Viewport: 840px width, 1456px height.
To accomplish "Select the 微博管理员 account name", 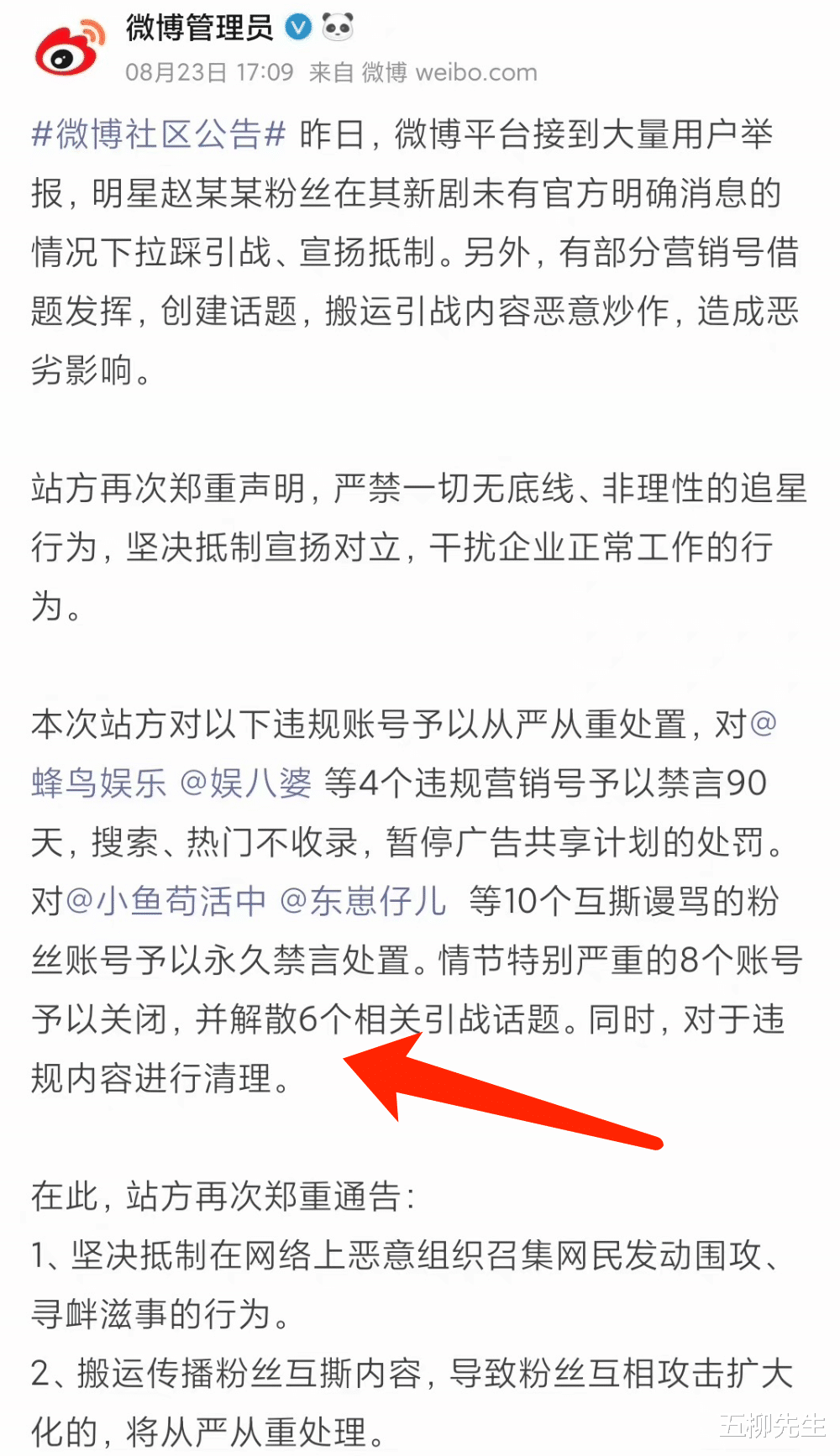I will (200, 27).
